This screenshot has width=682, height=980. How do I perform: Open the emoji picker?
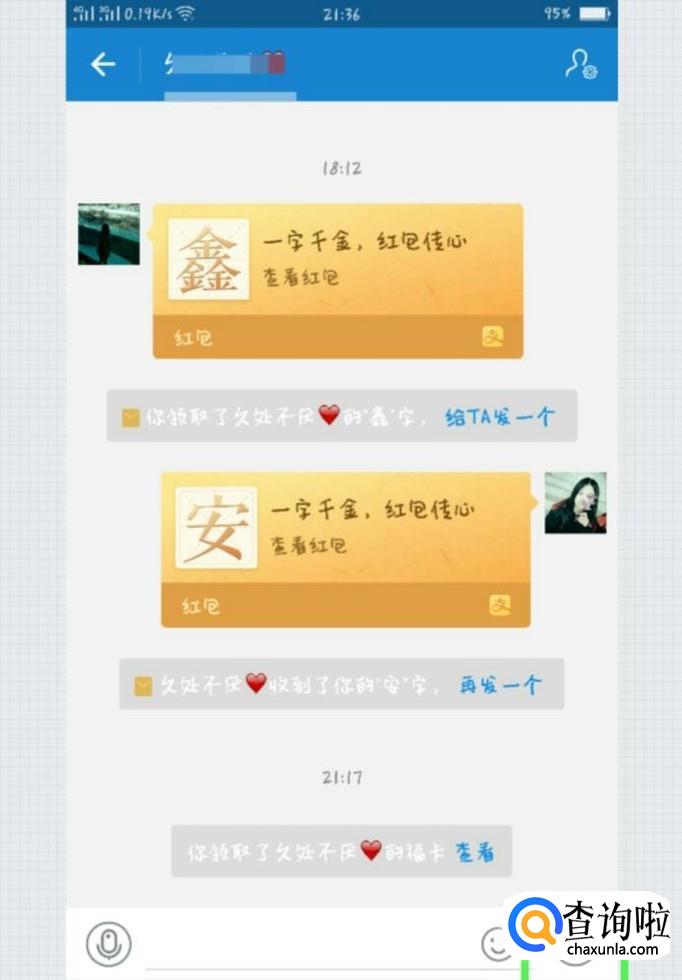point(496,942)
